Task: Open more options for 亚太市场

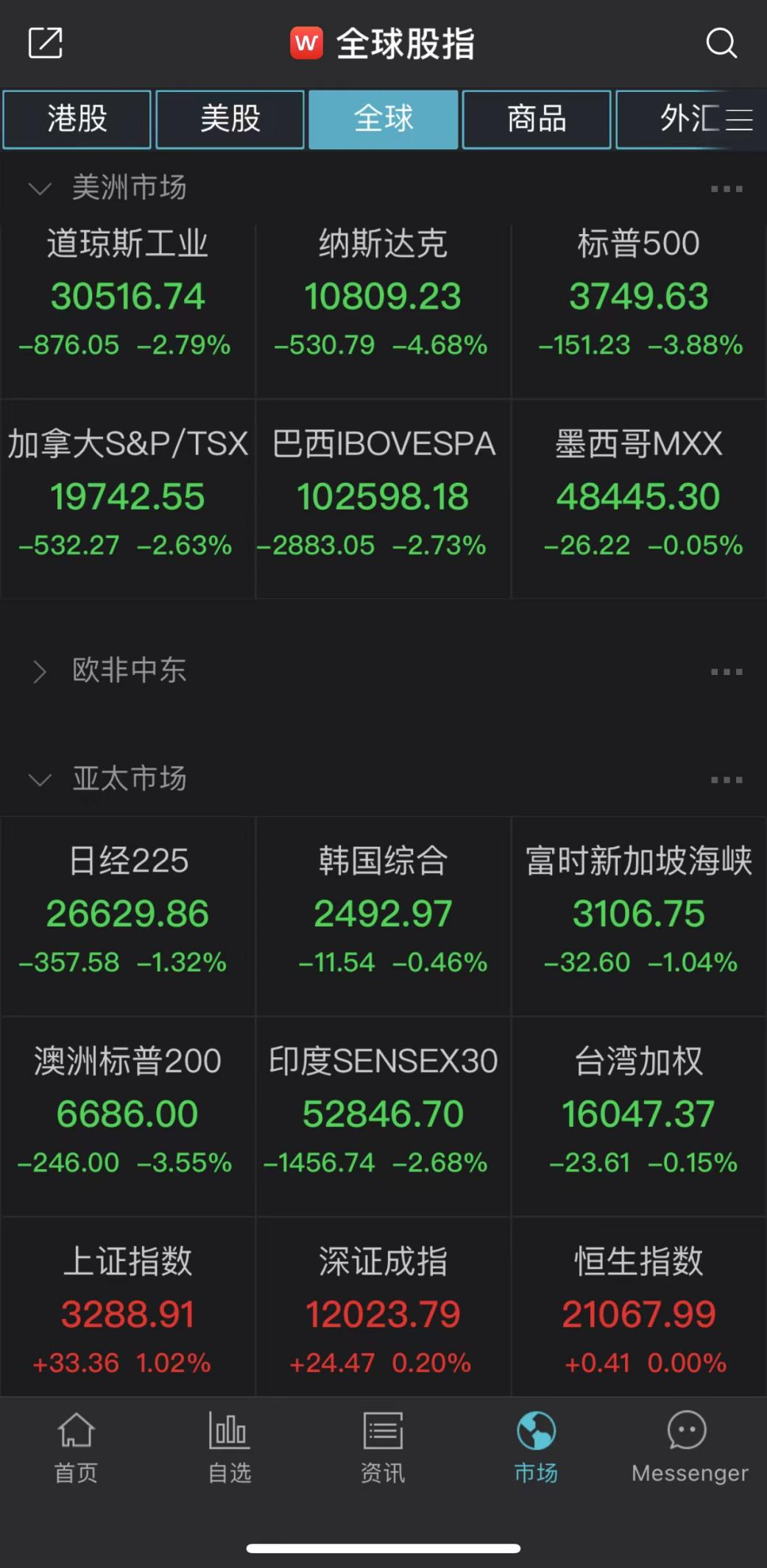Action: (x=727, y=780)
